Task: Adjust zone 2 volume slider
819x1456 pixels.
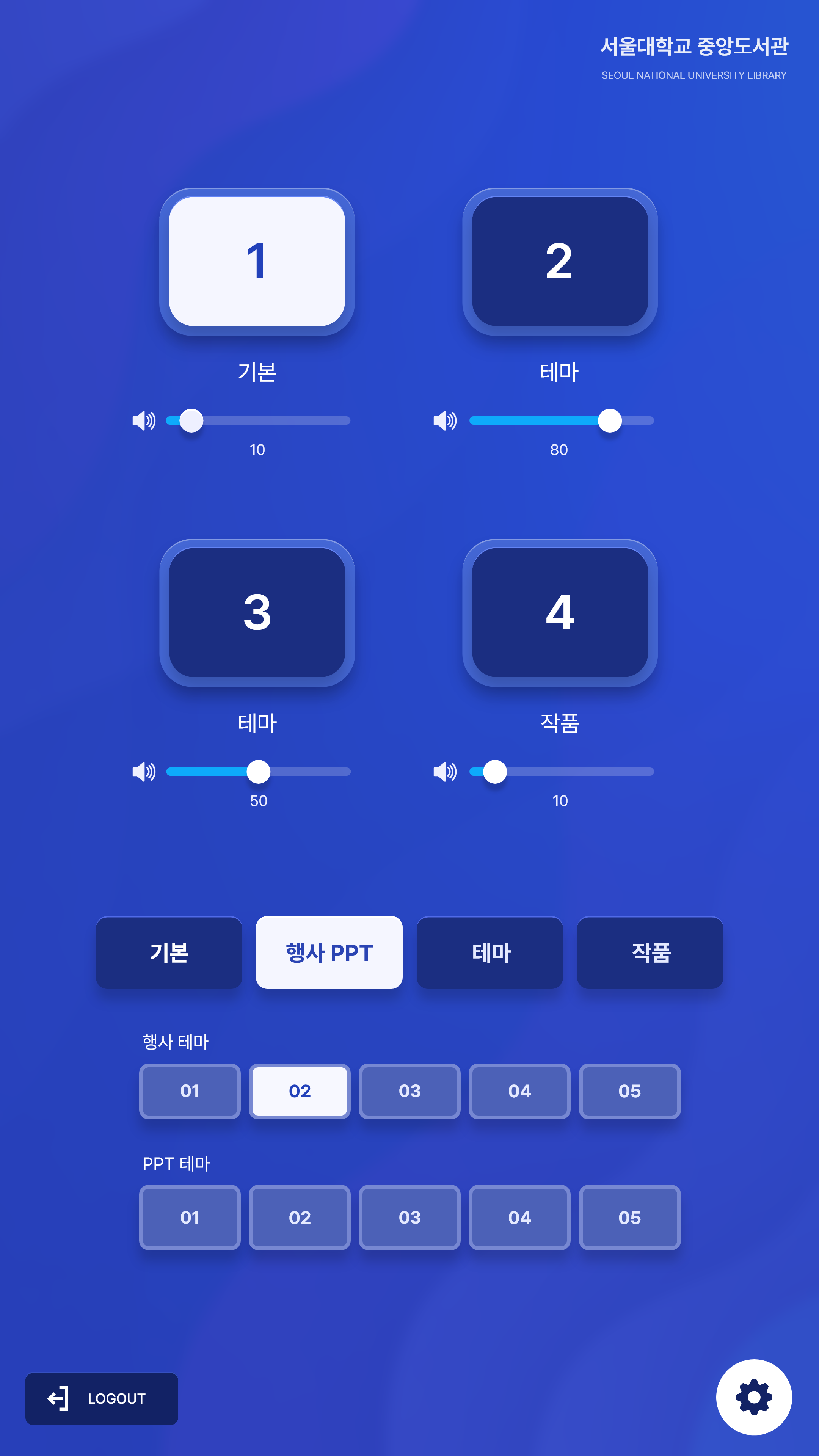Action: coord(609,420)
